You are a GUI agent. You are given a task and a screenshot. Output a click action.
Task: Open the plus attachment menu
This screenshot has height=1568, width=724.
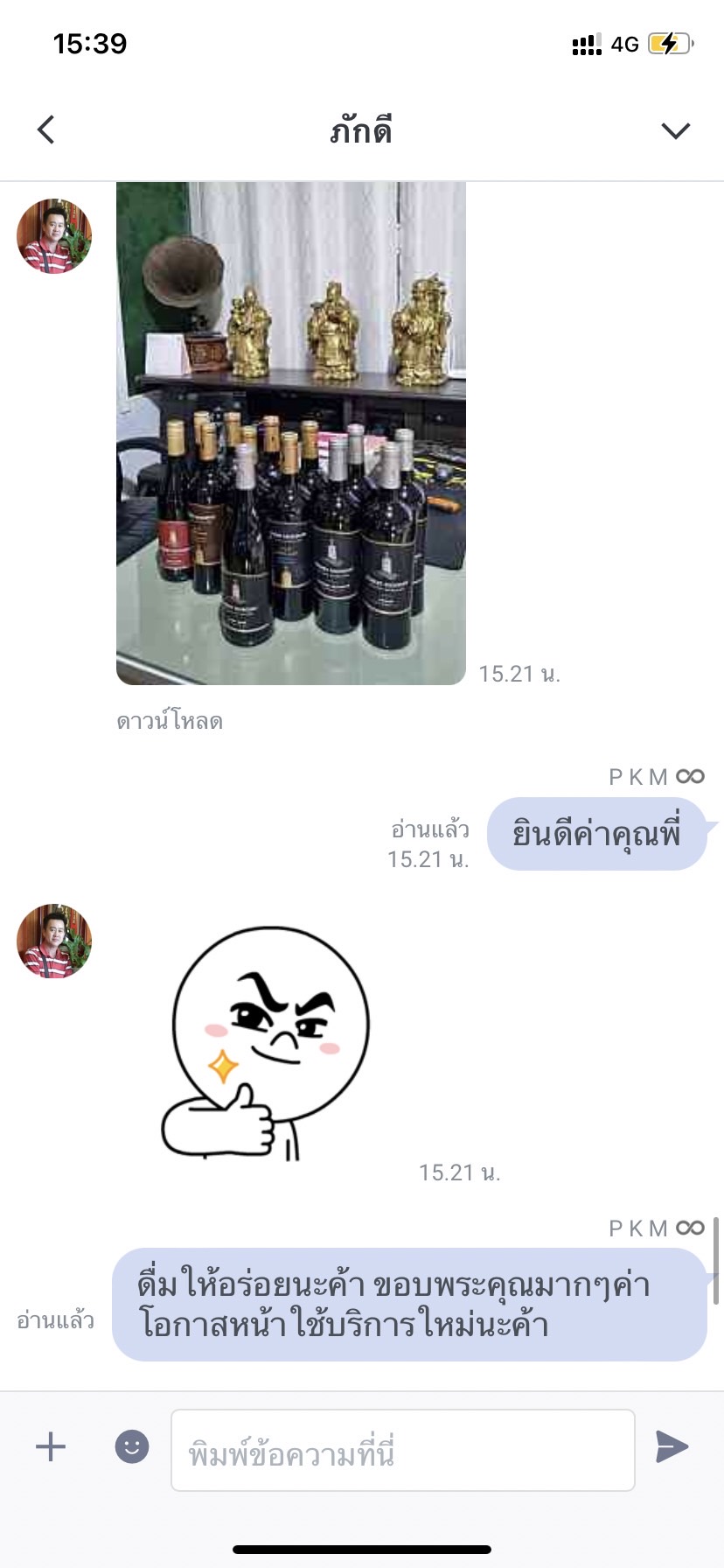coord(51,1446)
